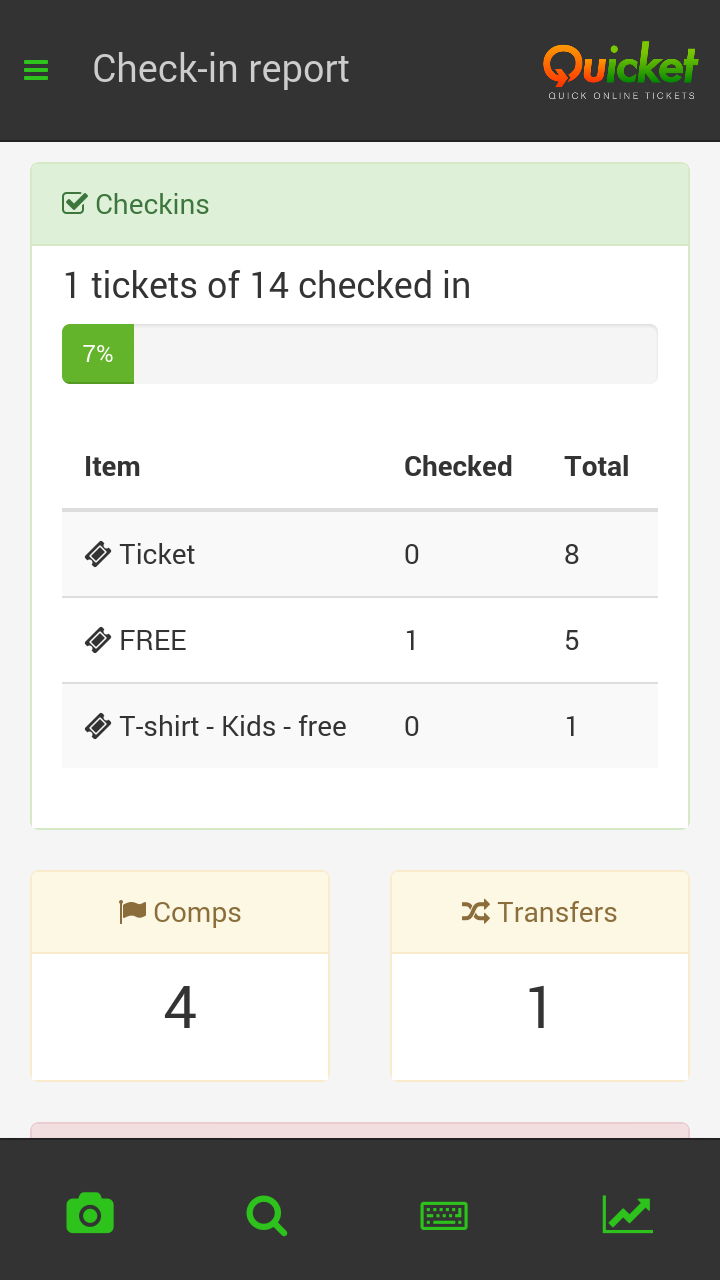Screen dimensions: 720x1280
Task: Switch to the keyboard entry tab
Action: point(444,1215)
